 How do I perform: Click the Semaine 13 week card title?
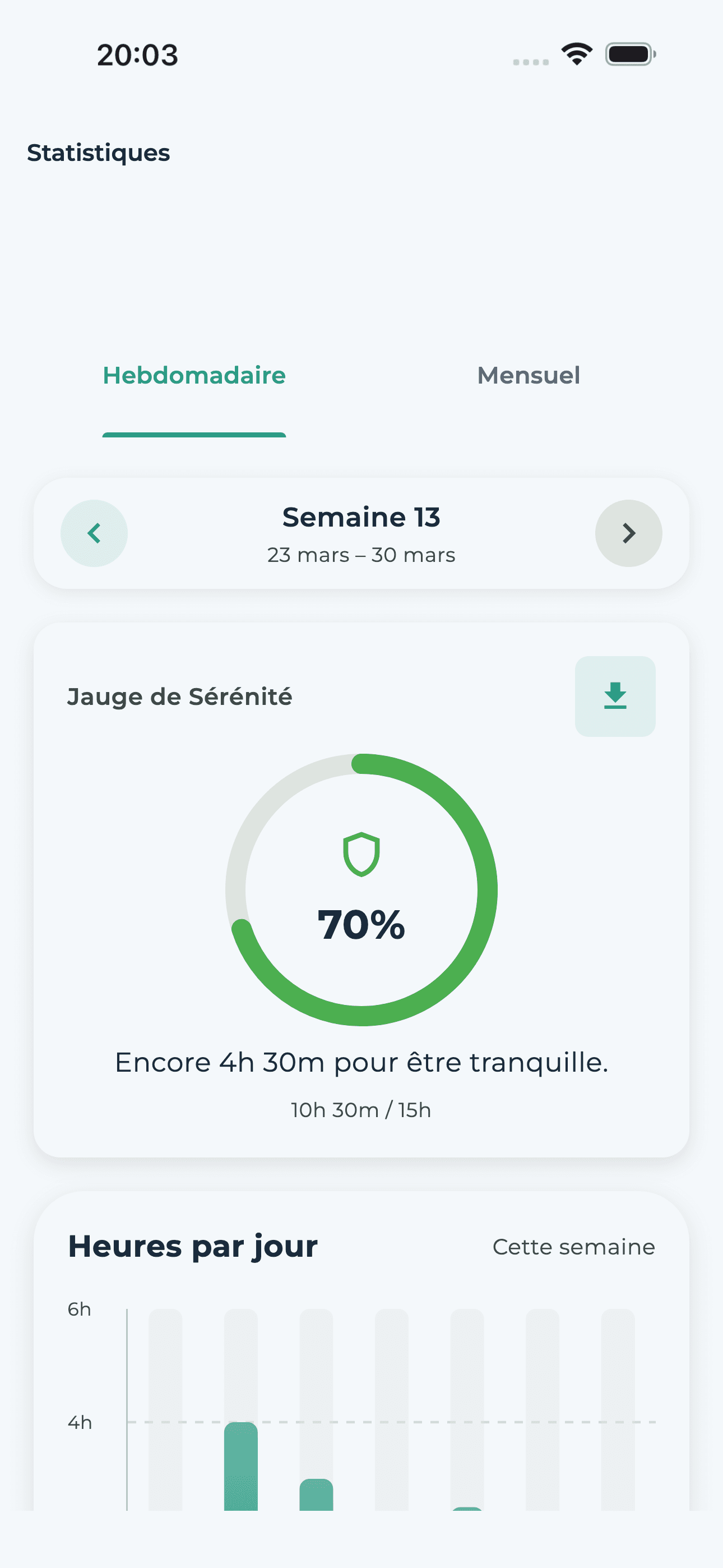tap(361, 517)
